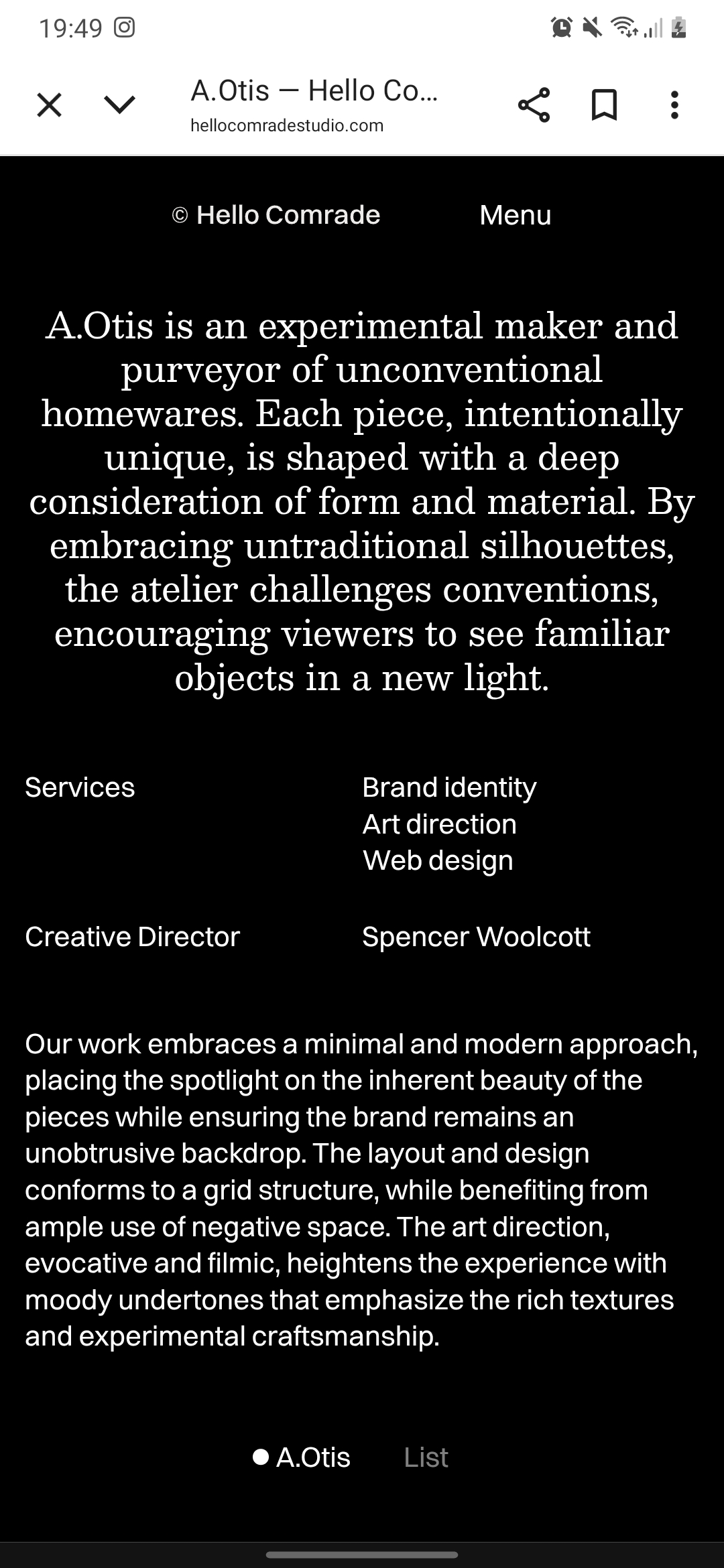Image resolution: width=724 pixels, height=1568 pixels.
Task: Switch to the List view
Action: 426,1457
